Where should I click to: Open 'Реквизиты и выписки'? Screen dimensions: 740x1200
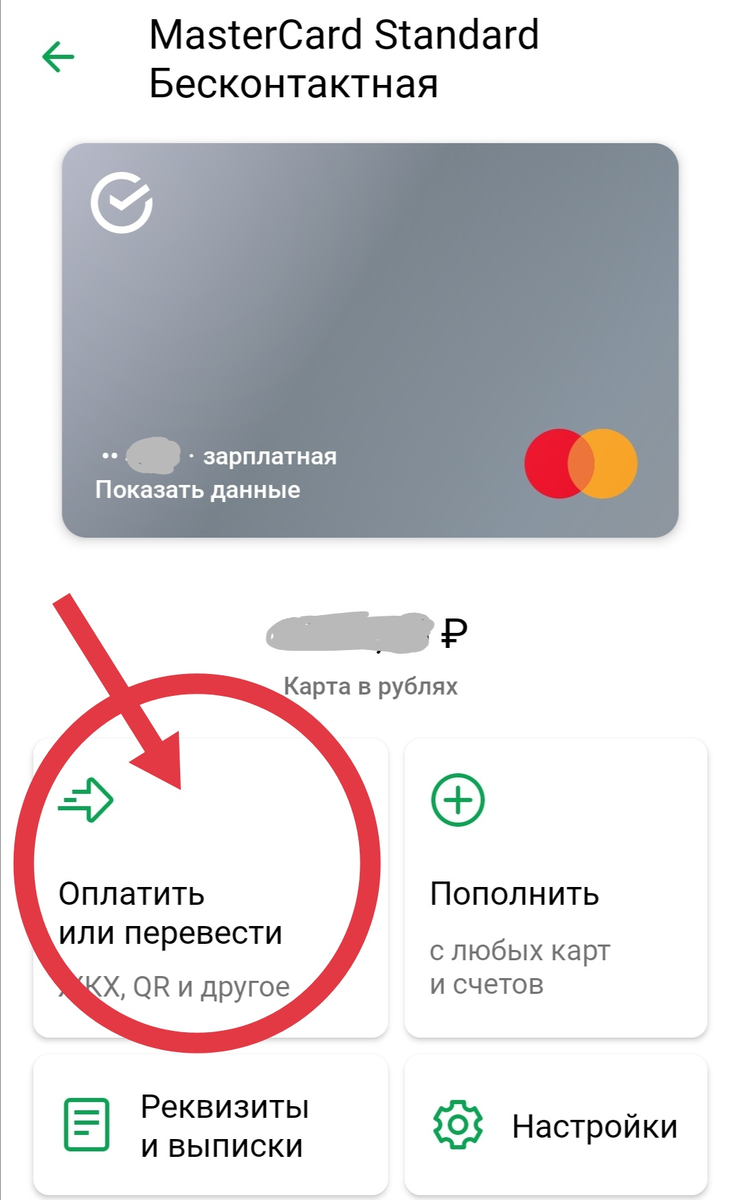210,1127
